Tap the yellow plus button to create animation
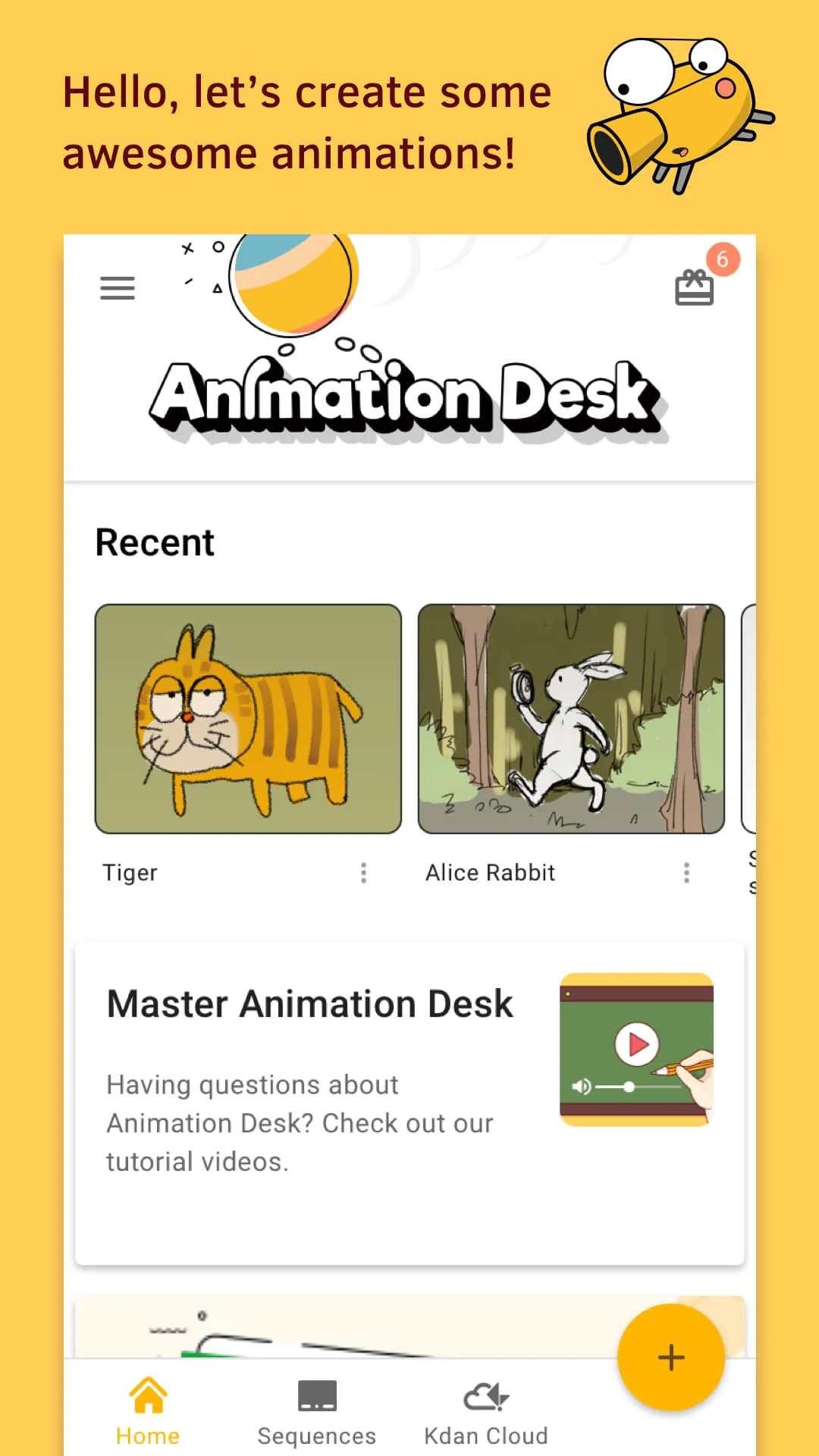 tap(670, 1357)
